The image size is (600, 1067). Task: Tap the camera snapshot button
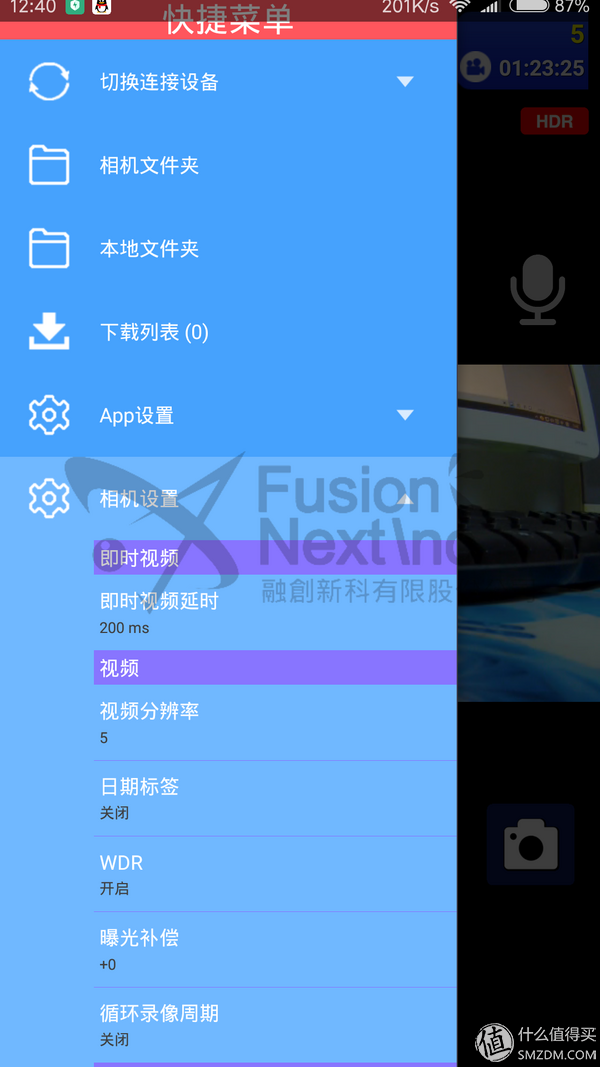point(530,845)
